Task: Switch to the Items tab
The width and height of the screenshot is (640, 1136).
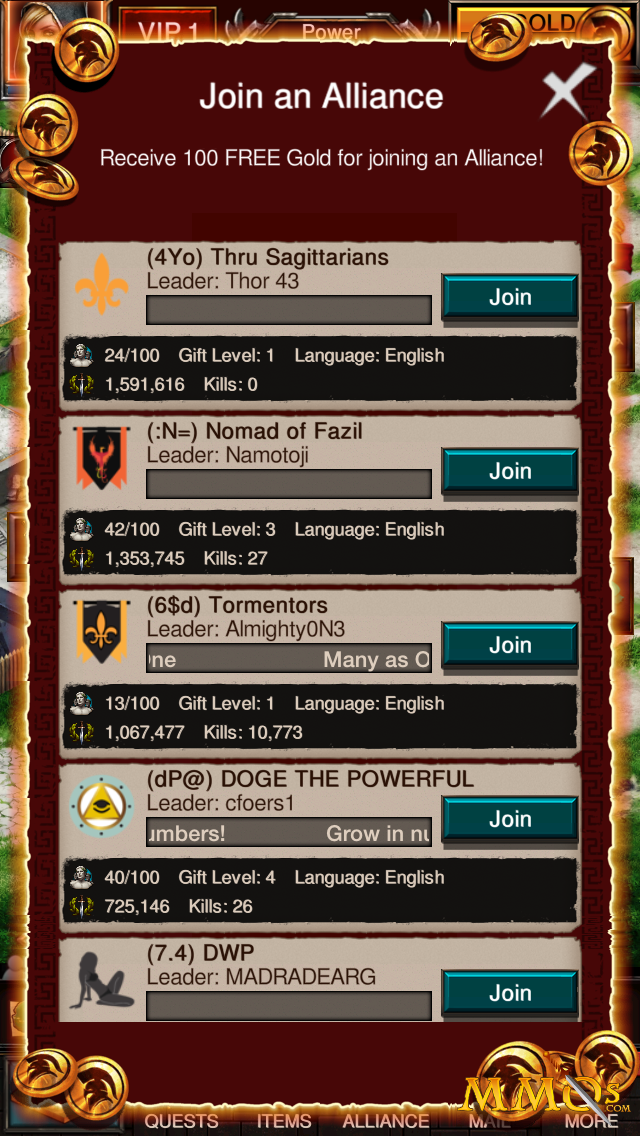Action: [x=284, y=1121]
